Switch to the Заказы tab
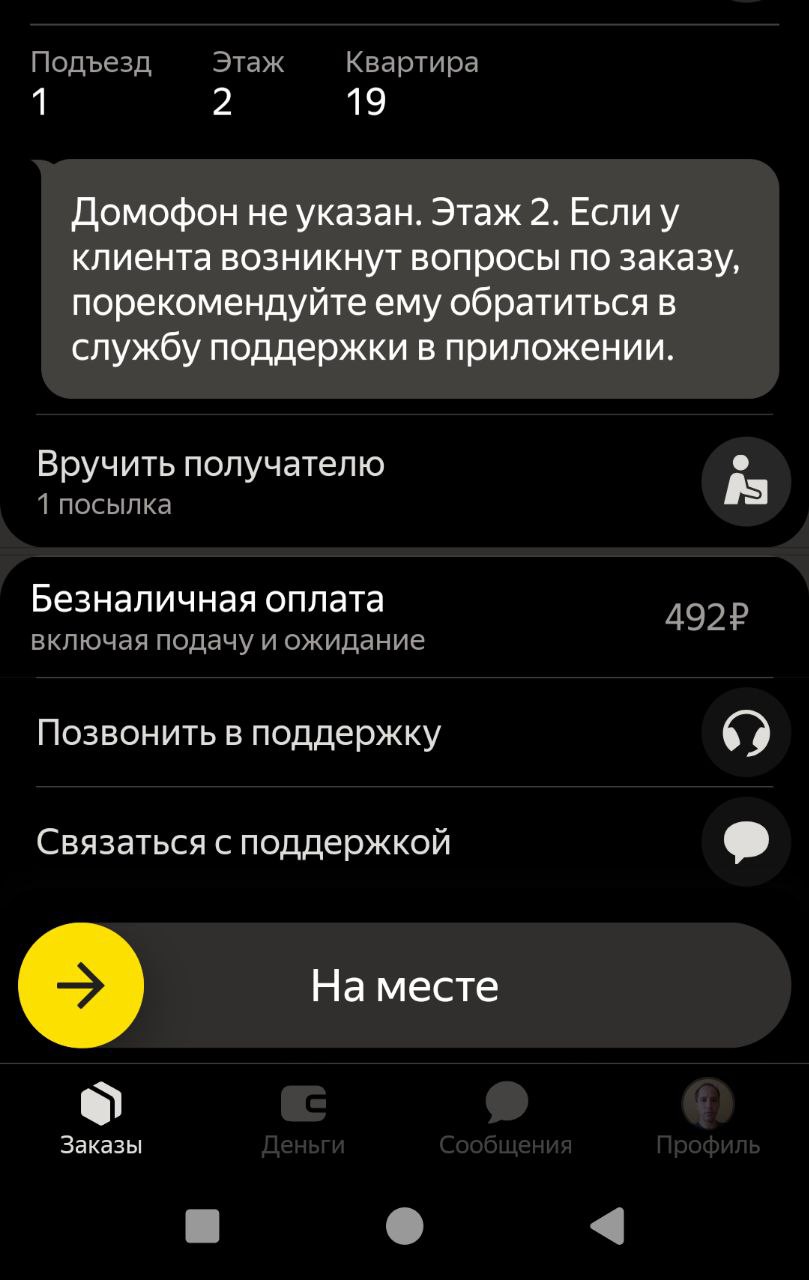The height and width of the screenshot is (1280, 809). [101, 1122]
